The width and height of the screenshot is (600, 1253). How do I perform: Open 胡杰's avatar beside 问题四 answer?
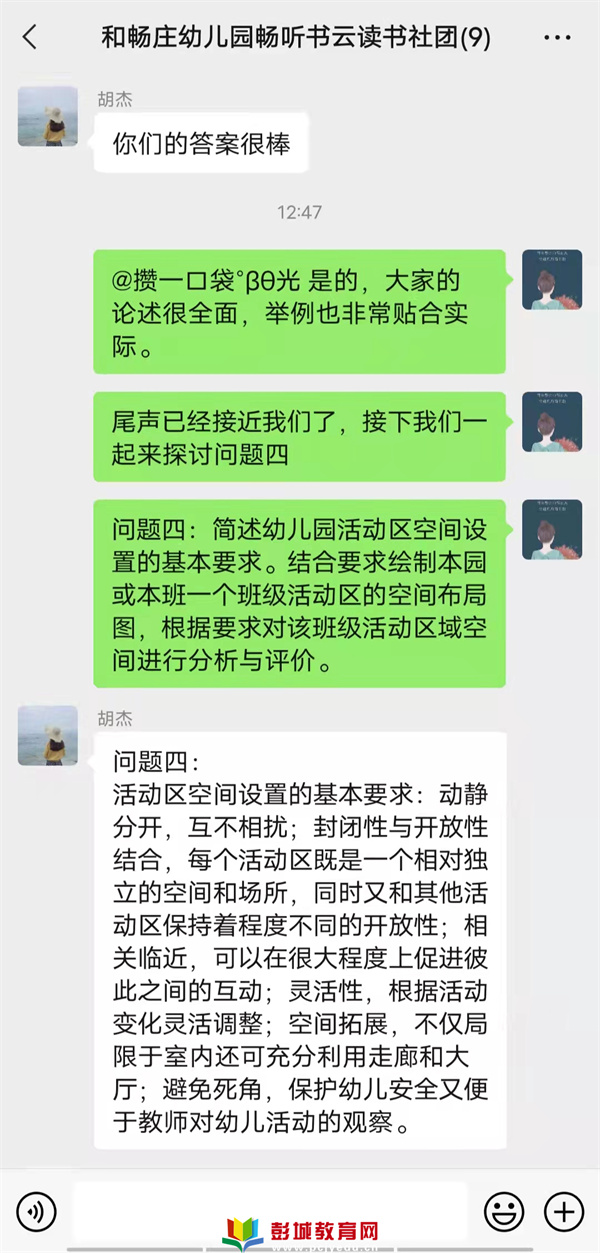pyautogui.click(x=48, y=735)
